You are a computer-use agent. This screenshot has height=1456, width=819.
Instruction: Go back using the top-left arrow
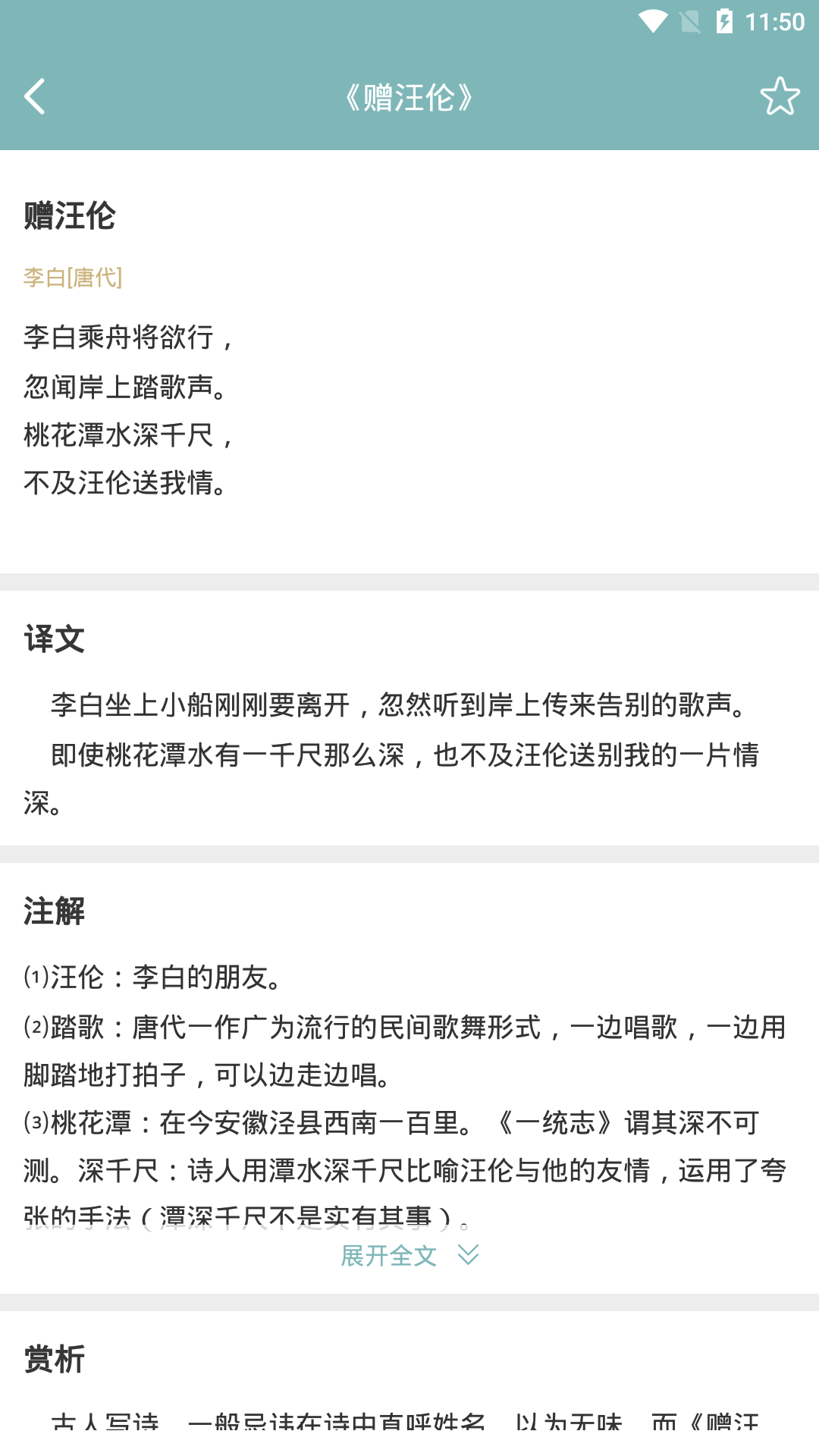[x=35, y=96]
